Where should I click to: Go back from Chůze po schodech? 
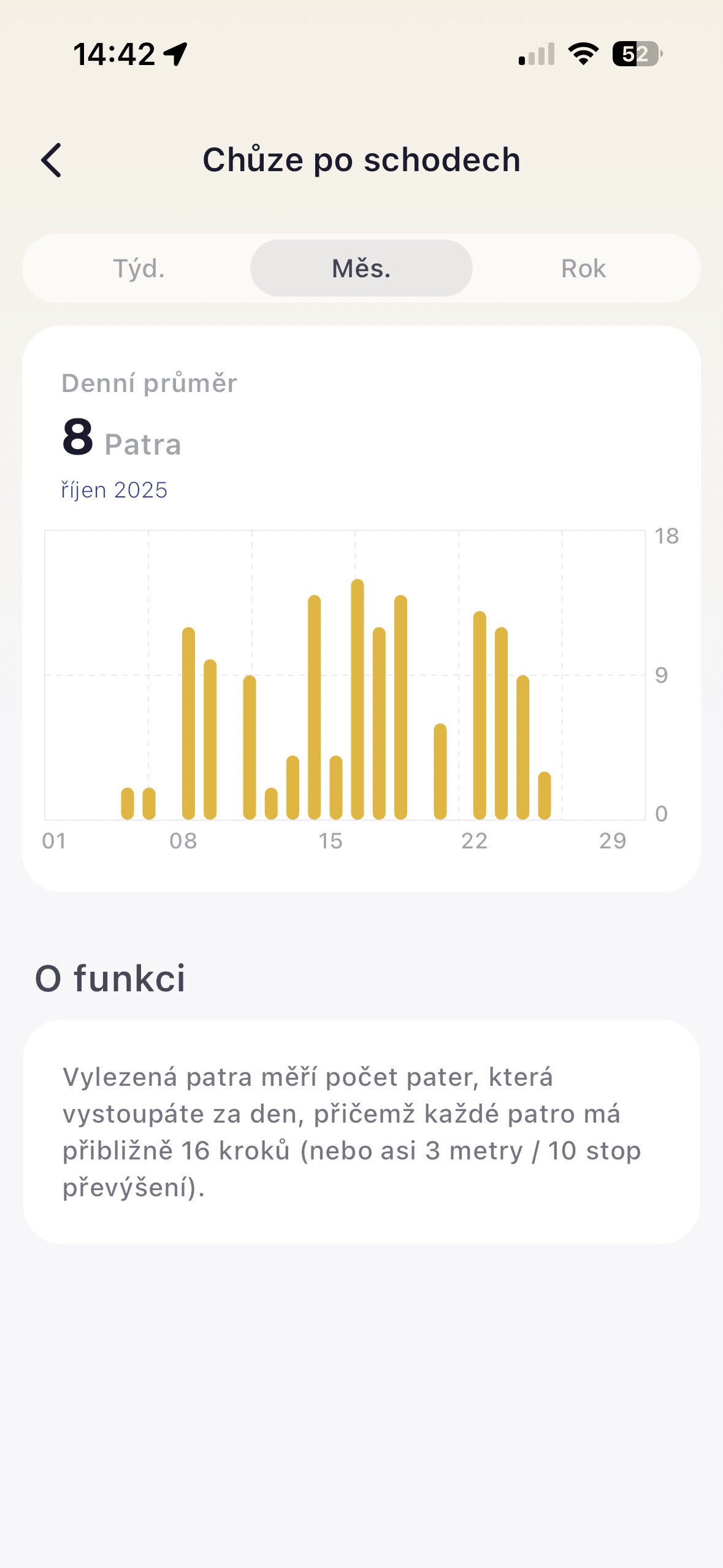(x=52, y=160)
